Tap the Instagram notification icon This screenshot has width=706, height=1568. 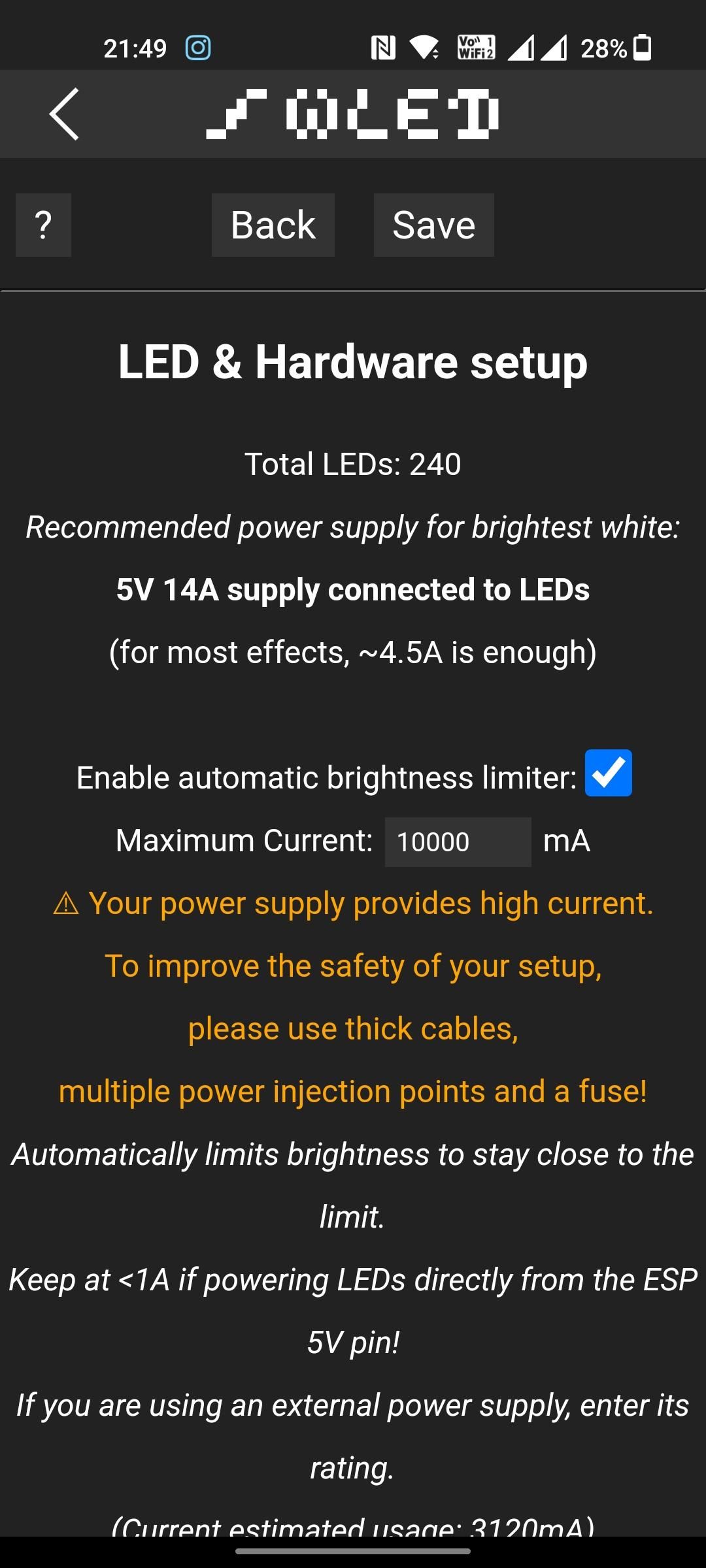(197, 48)
